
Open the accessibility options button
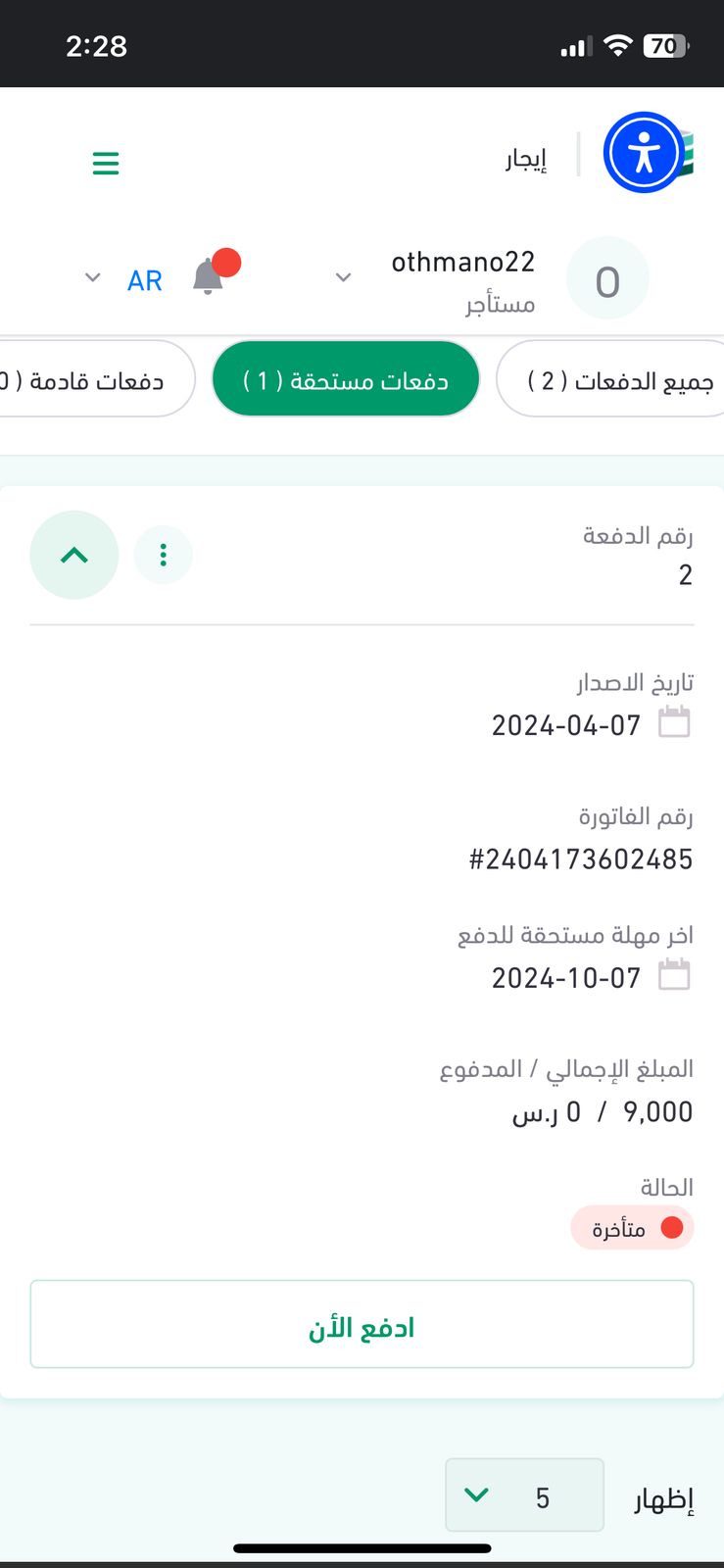(643, 153)
